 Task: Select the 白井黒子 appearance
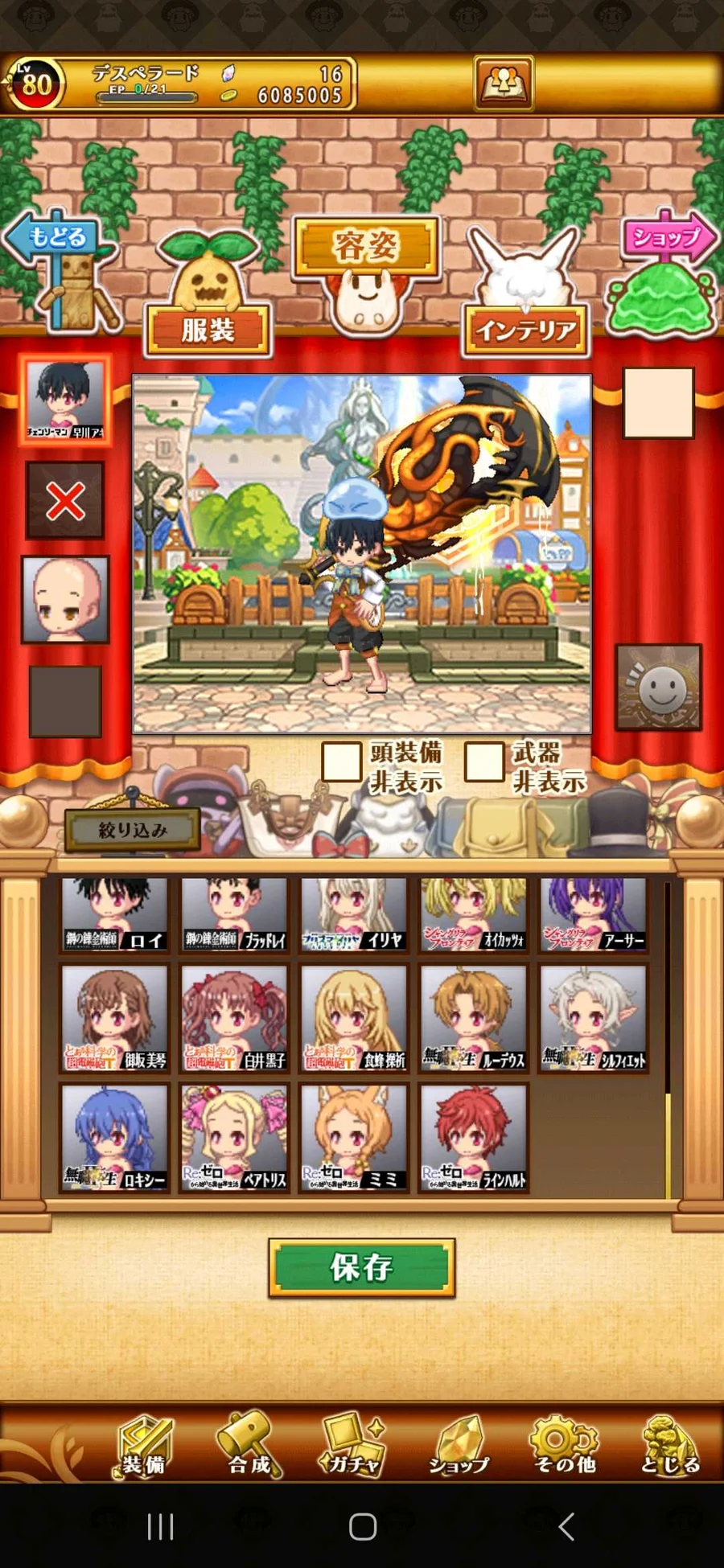click(234, 1019)
